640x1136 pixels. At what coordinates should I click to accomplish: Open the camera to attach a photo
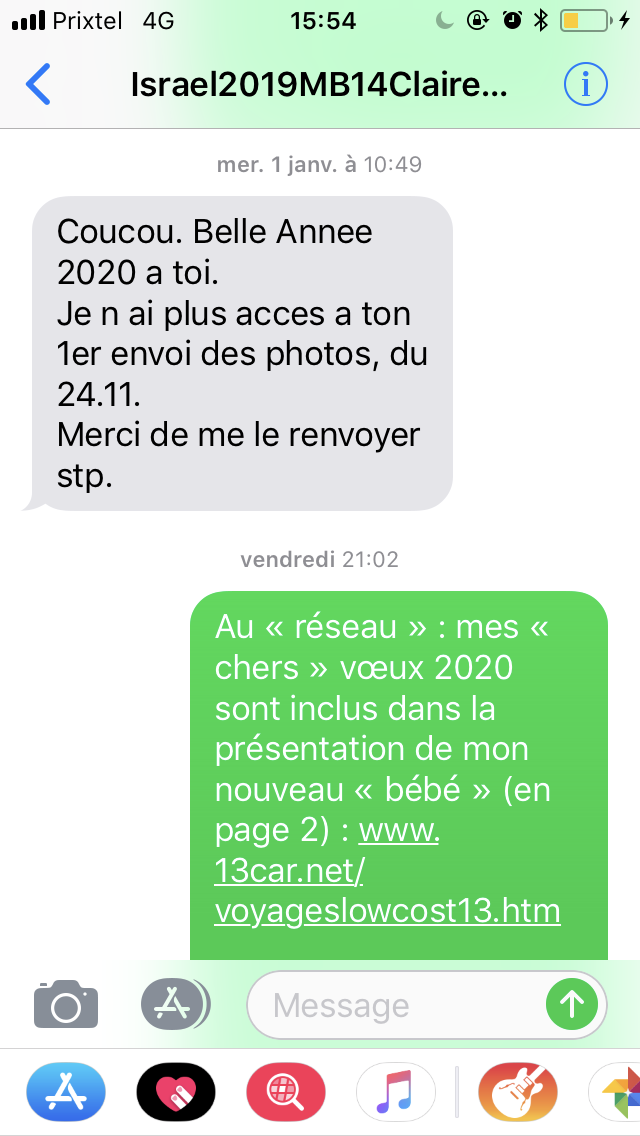coord(66,1004)
